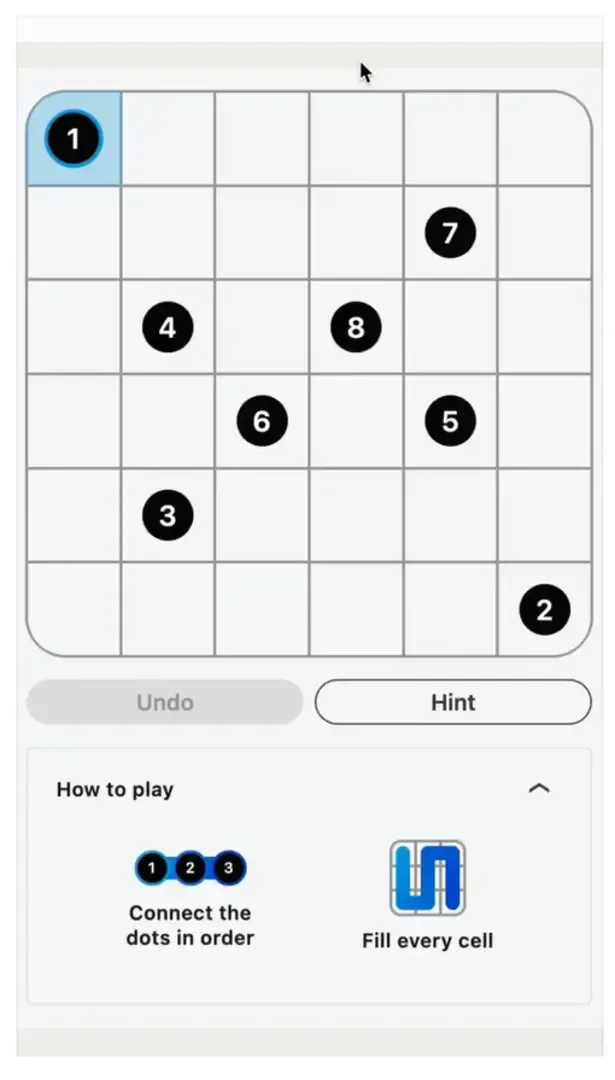This screenshot has height=1080, width=615.
Task: Select the starting cell with dot 1
Action: 73,139
